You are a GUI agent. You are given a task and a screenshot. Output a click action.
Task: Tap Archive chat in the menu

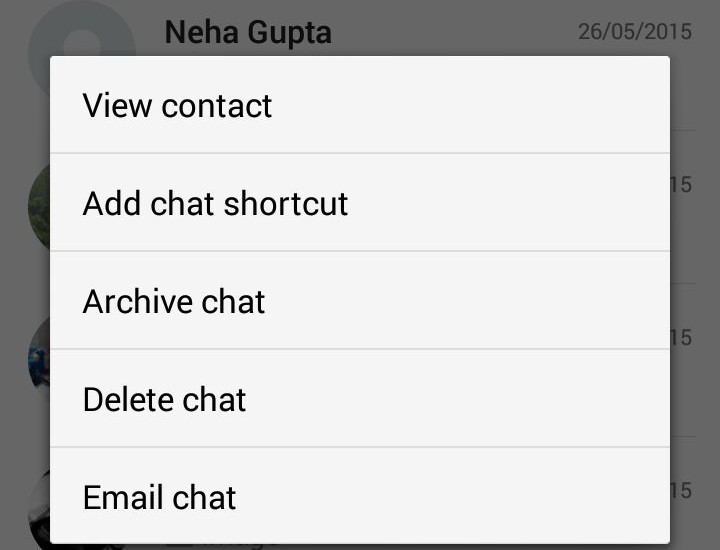[174, 302]
